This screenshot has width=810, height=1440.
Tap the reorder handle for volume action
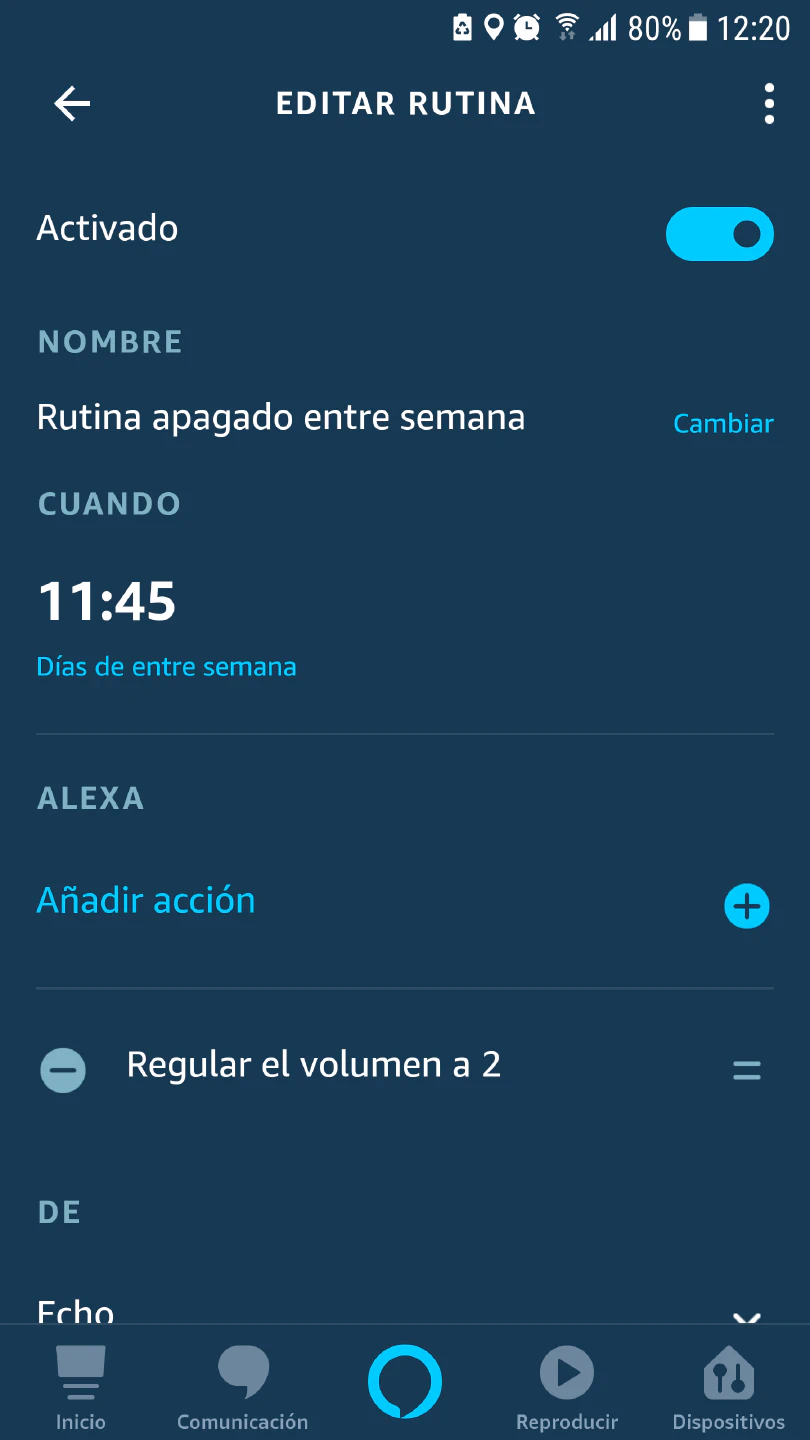click(x=746, y=1070)
